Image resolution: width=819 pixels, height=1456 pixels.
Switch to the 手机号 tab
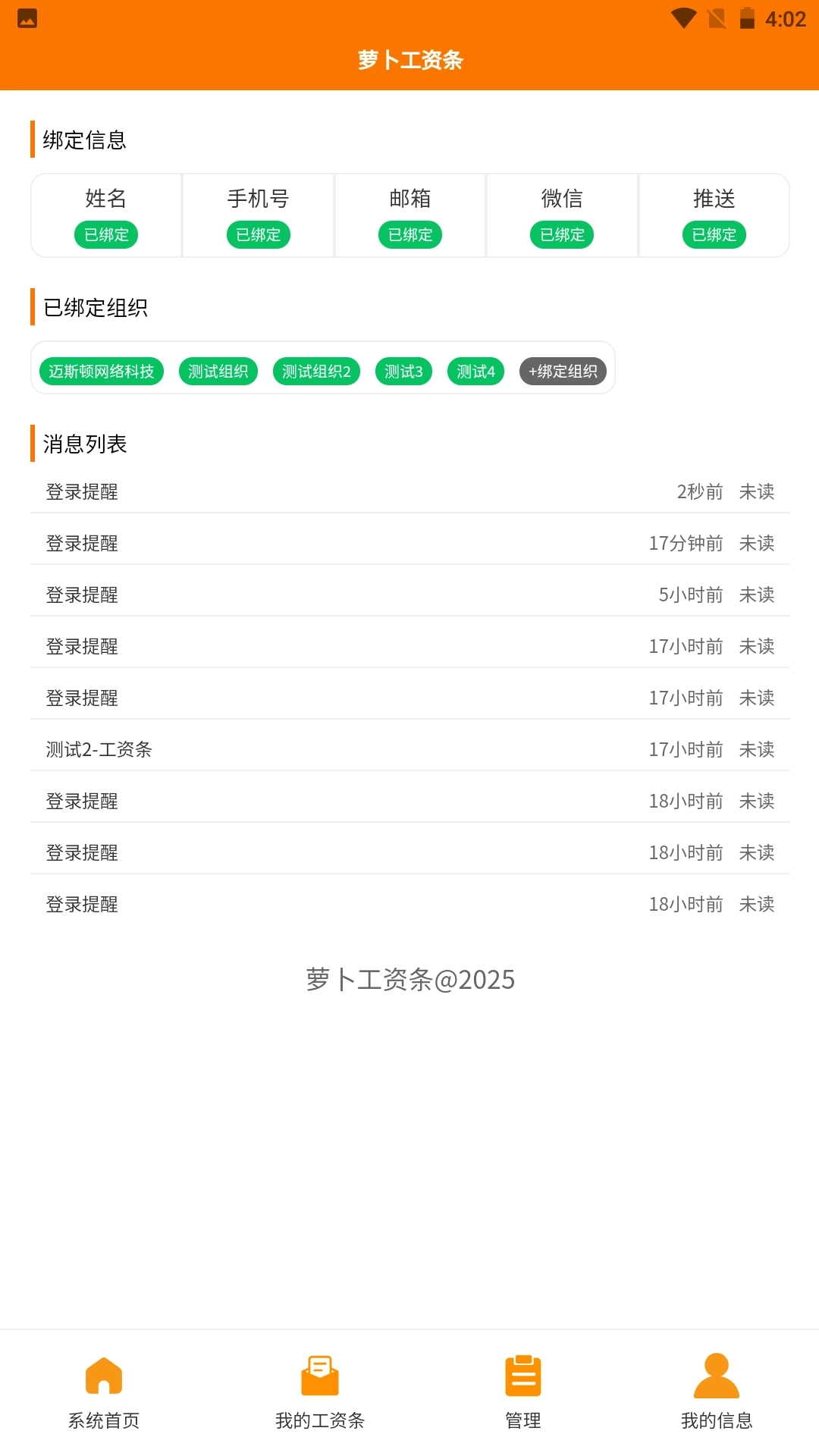[x=258, y=198]
